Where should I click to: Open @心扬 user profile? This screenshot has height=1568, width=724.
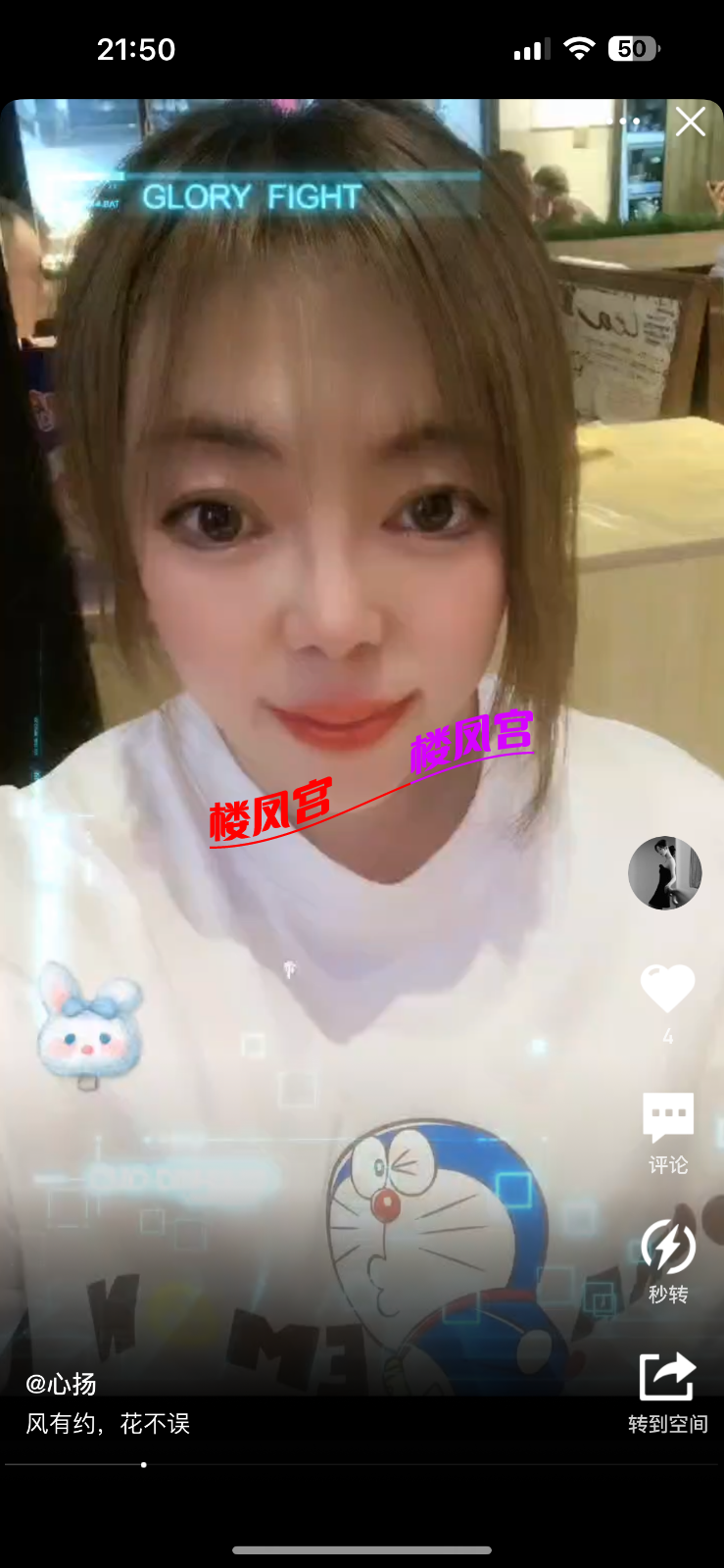tap(61, 1384)
